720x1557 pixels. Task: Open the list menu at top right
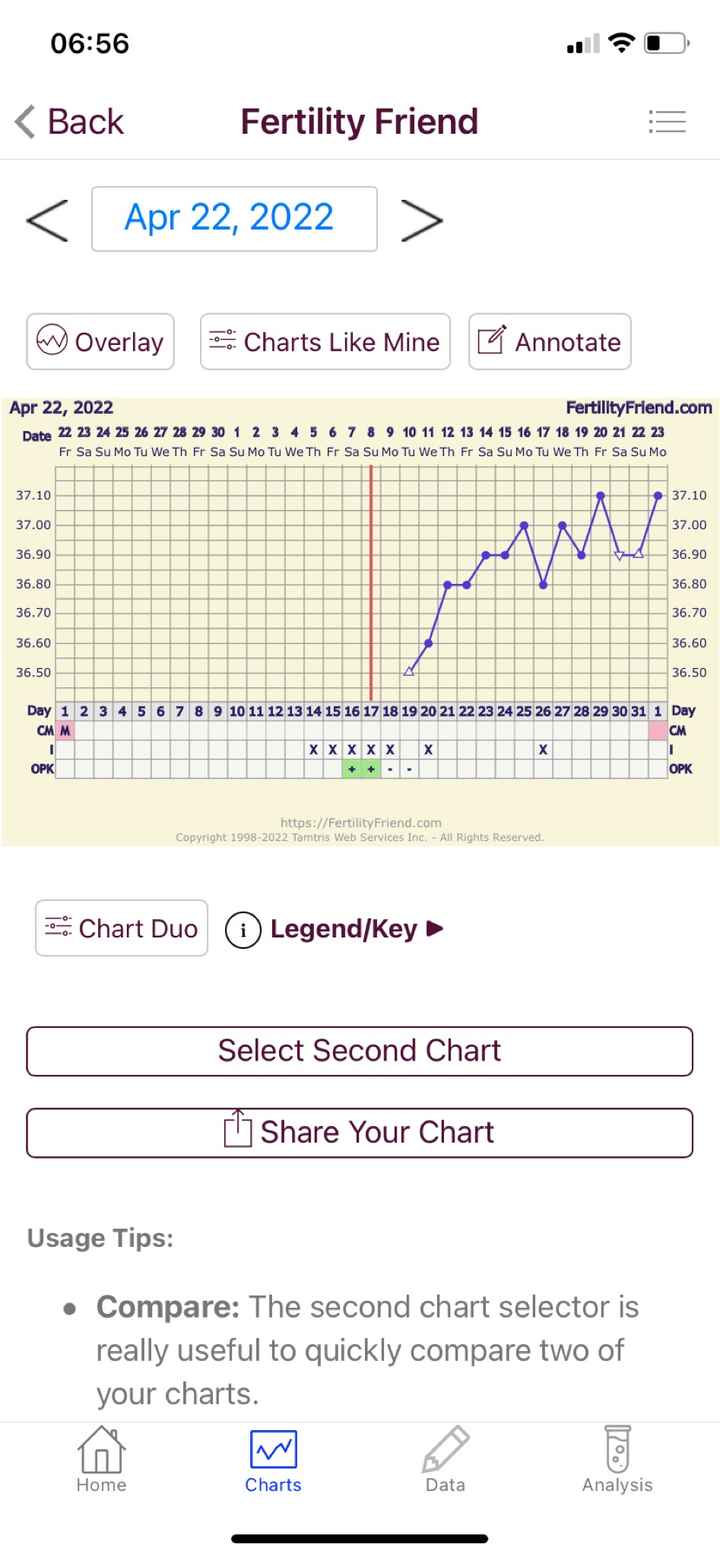pyautogui.click(x=668, y=121)
